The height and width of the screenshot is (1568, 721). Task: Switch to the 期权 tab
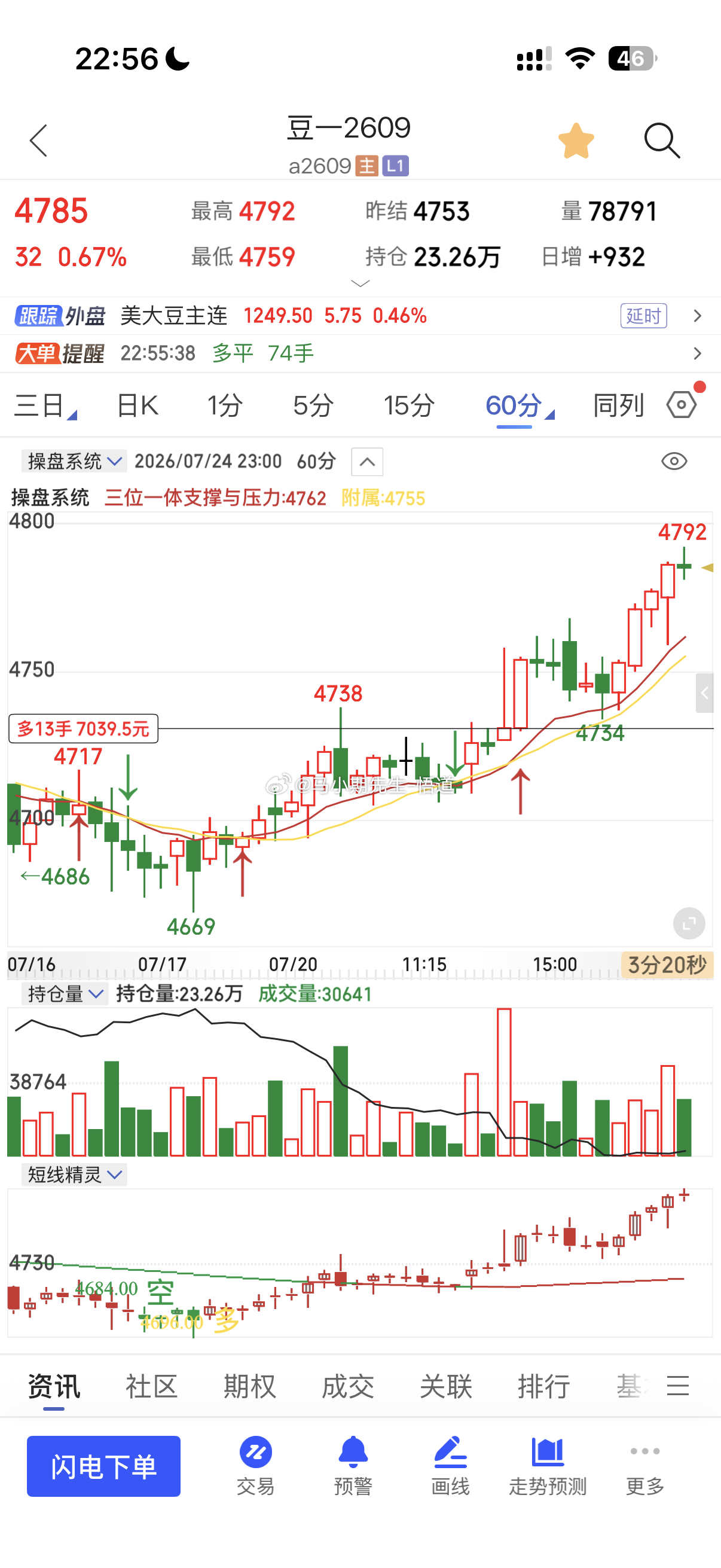(x=249, y=1387)
